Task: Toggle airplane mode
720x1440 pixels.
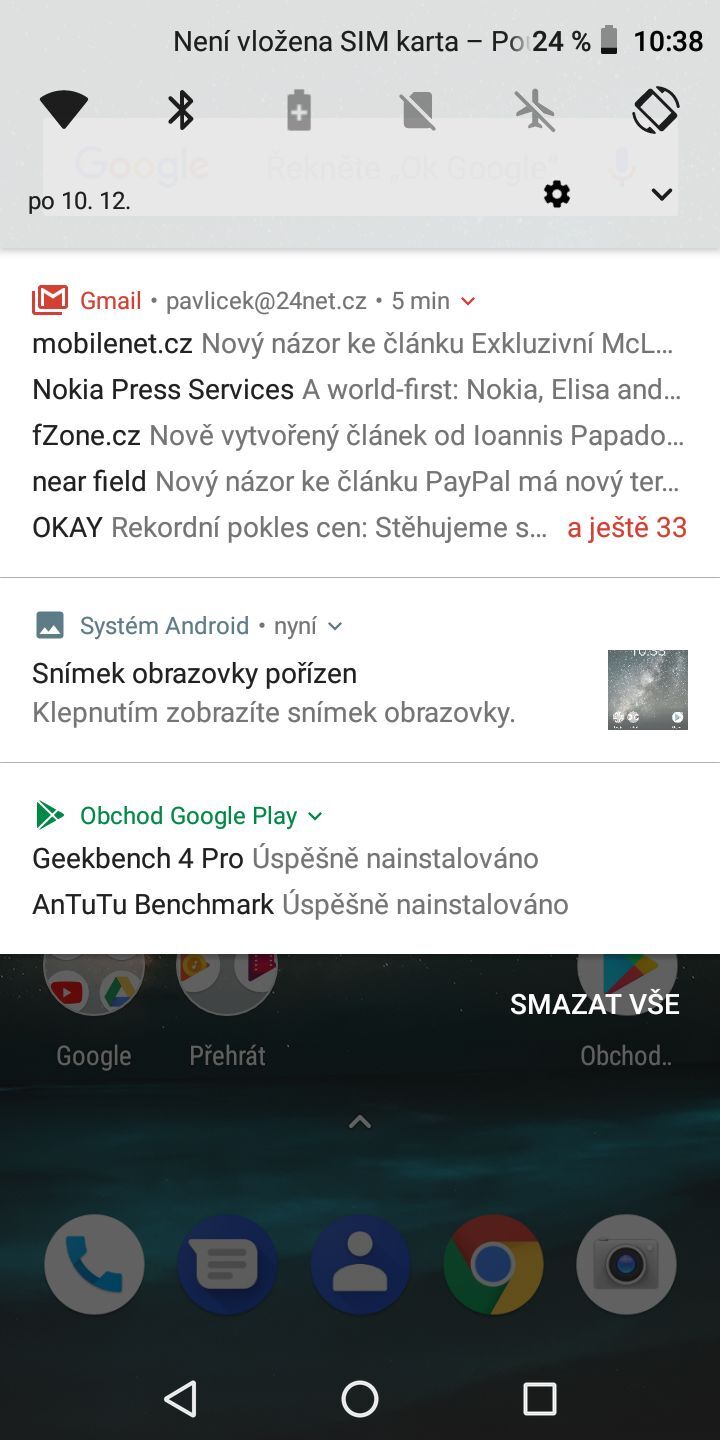Action: coord(536,110)
